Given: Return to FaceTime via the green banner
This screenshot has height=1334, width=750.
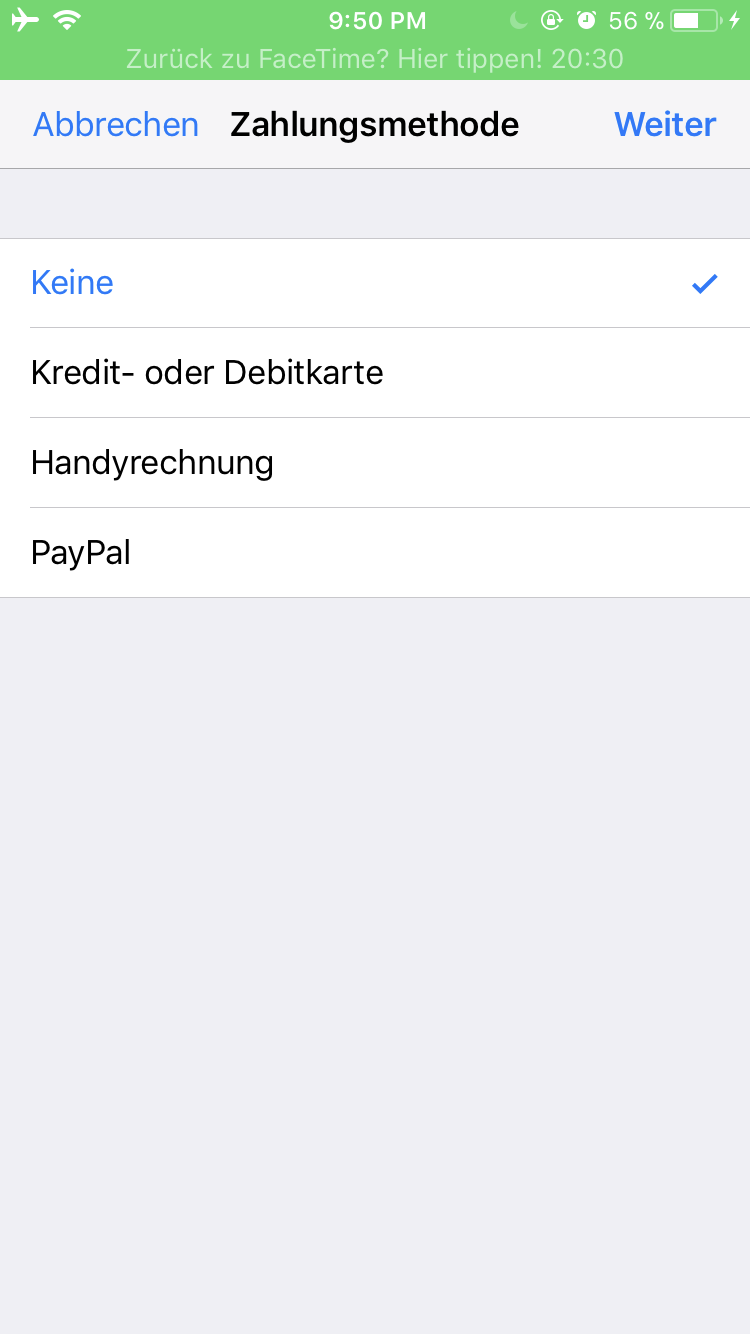Looking at the screenshot, I should [375, 59].
